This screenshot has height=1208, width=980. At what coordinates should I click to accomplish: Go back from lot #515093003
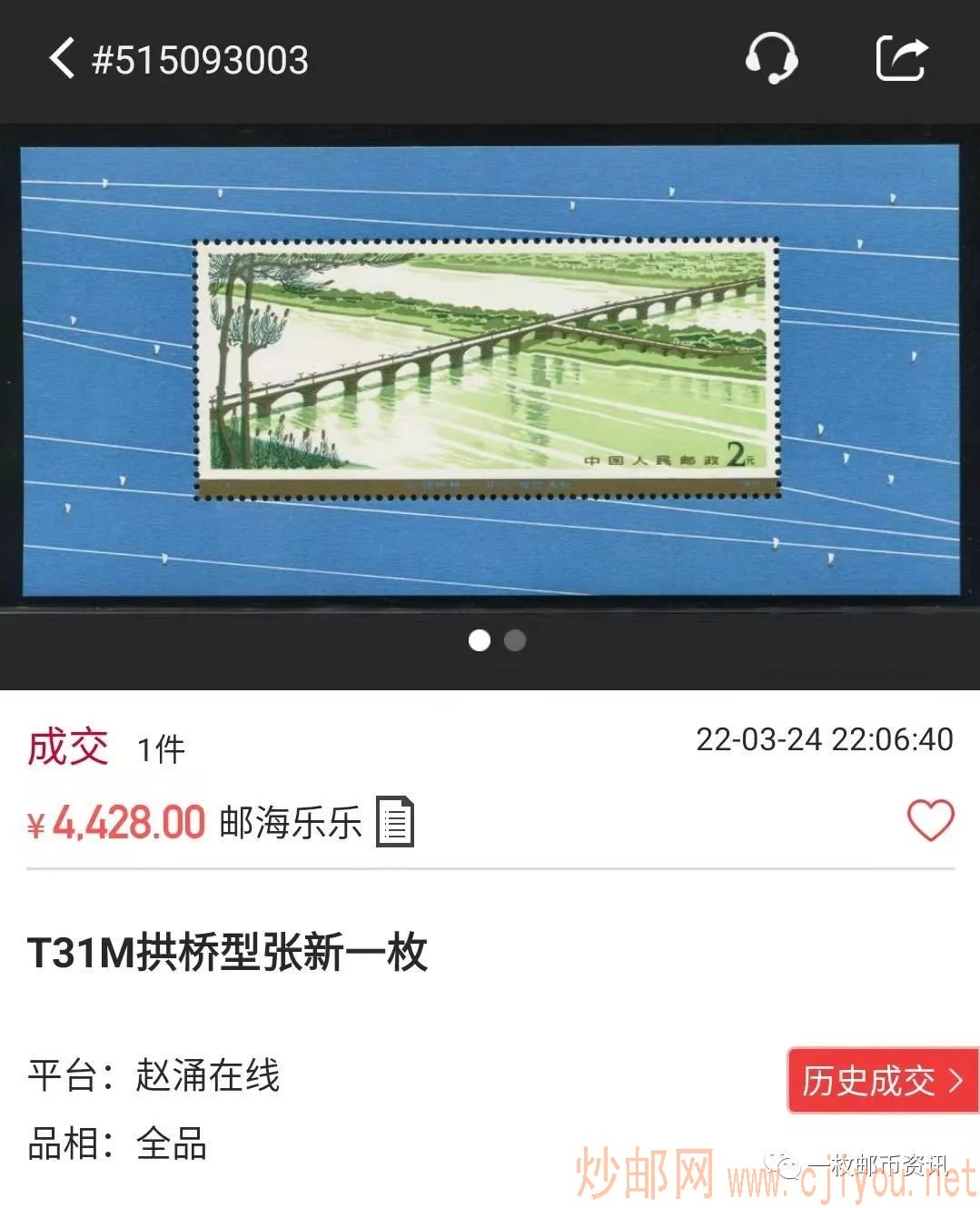pyautogui.click(x=62, y=59)
